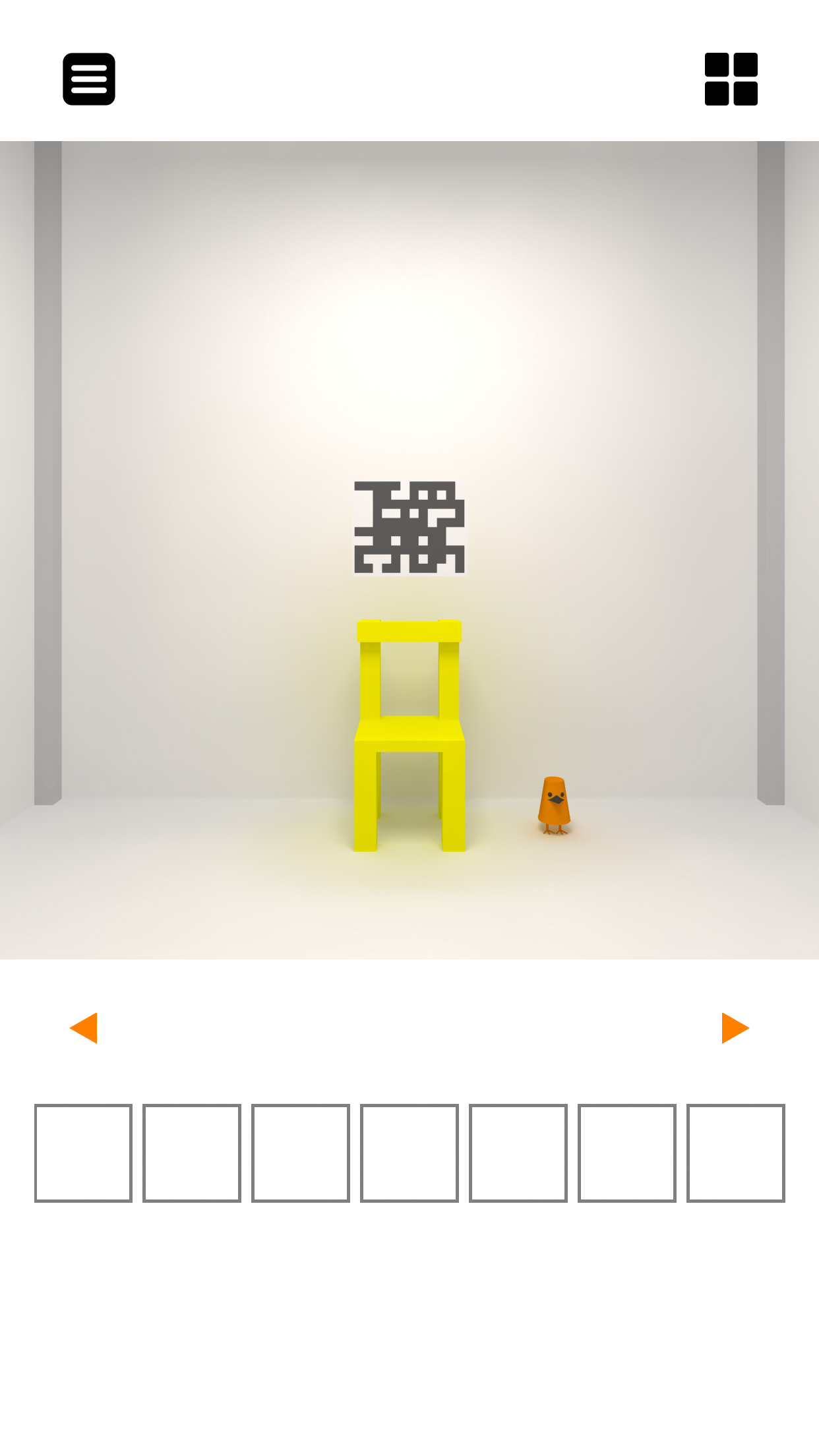819x1456 pixels.
Task: Tap the orange bird figure
Action: [x=554, y=804]
